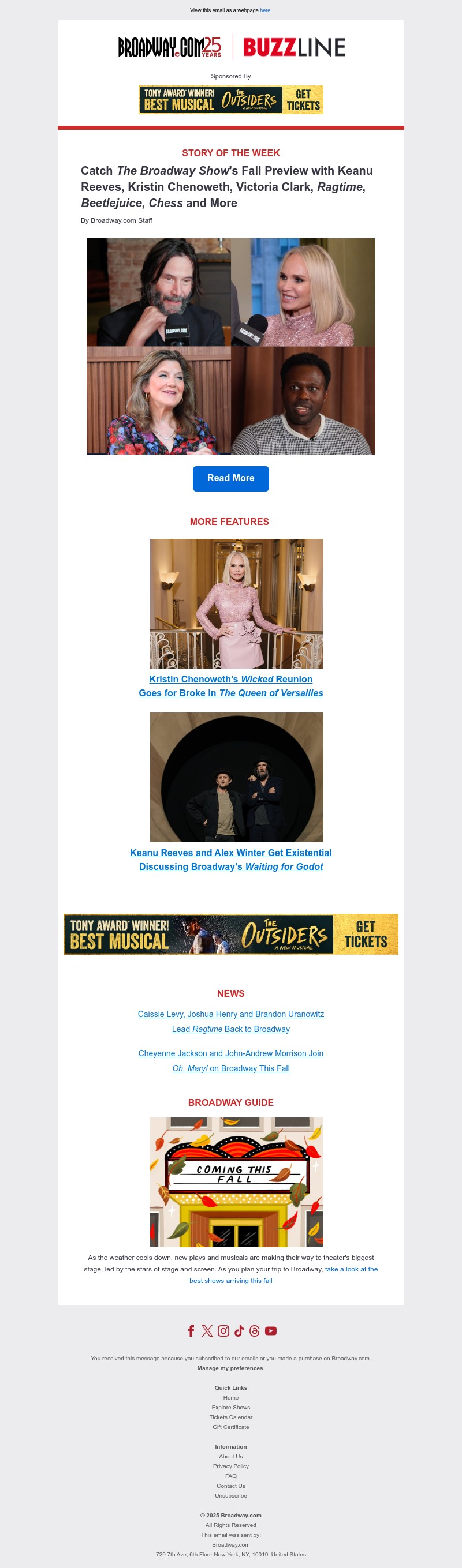Open the YouTube icon
The width and height of the screenshot is (462, 1568).
point(271,1331)
